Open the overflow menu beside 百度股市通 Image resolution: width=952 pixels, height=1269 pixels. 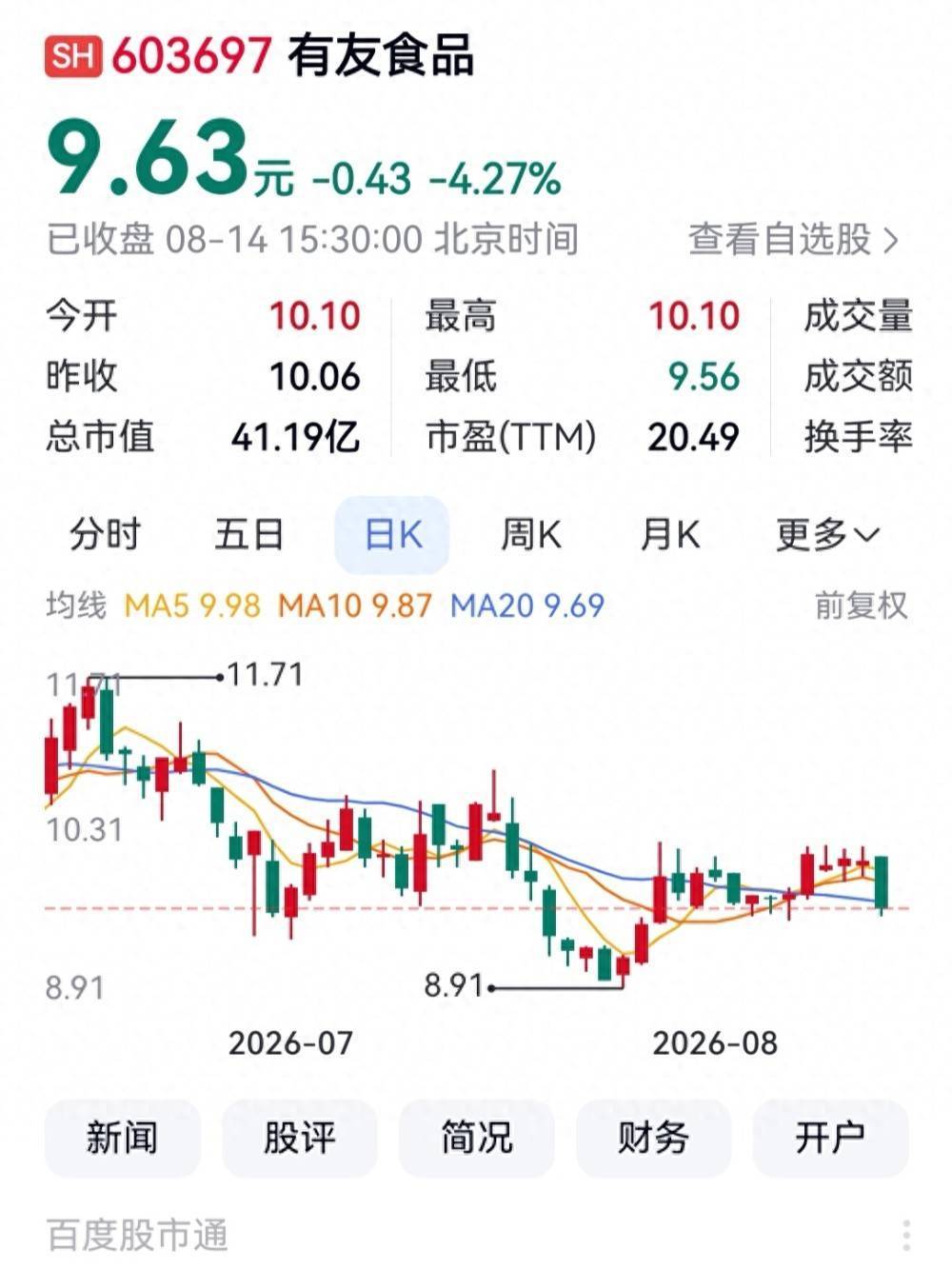point(906,1236)
